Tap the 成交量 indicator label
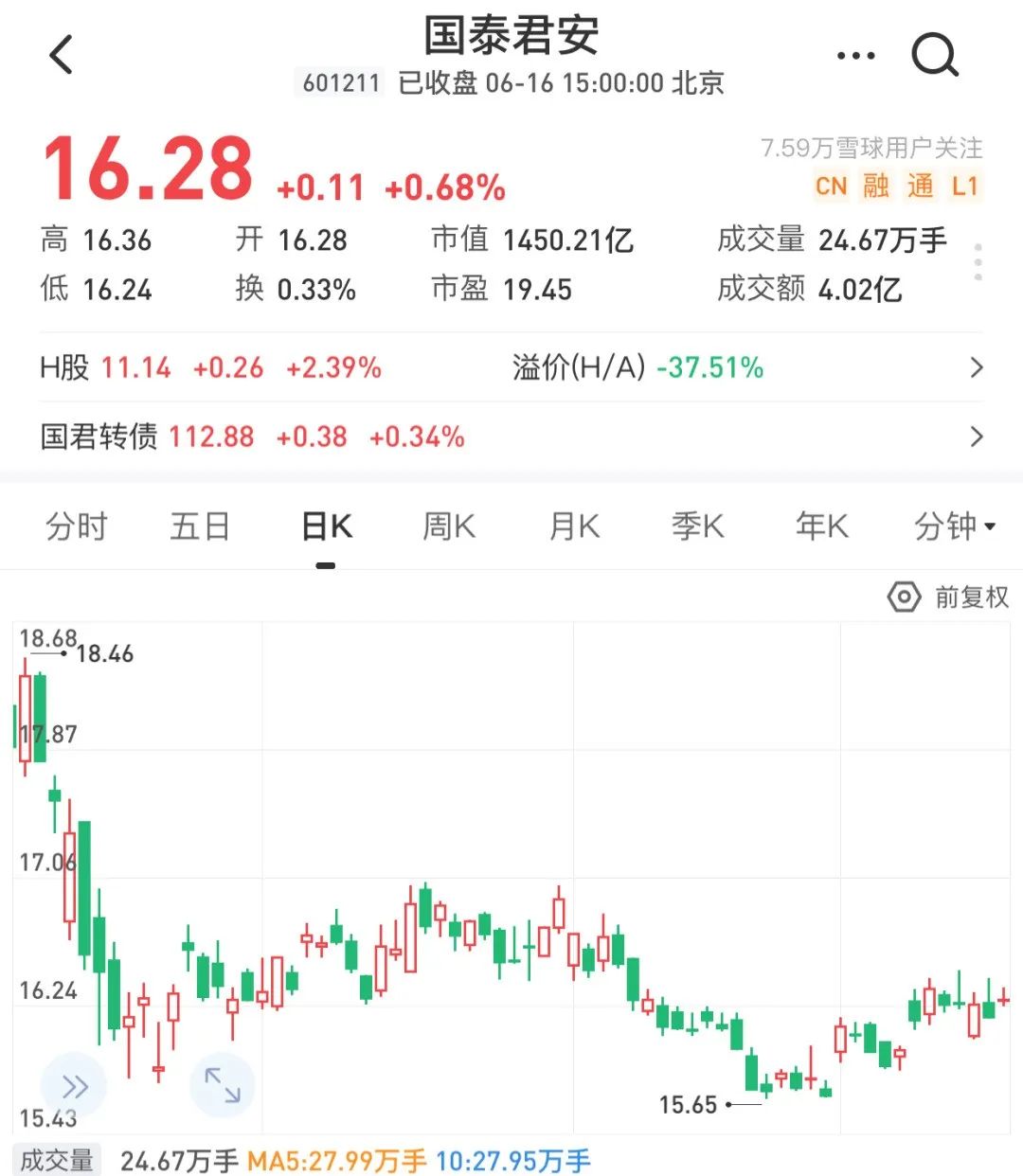Image resolution: width=1023 pixels, height=1176 pixels. point(57,1160)
